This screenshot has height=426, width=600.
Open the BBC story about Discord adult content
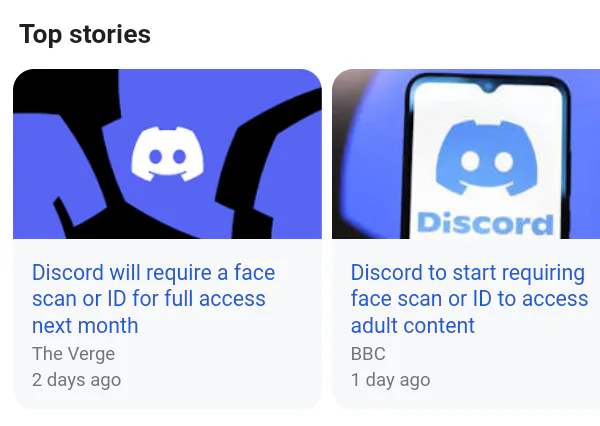click(468, 299)
